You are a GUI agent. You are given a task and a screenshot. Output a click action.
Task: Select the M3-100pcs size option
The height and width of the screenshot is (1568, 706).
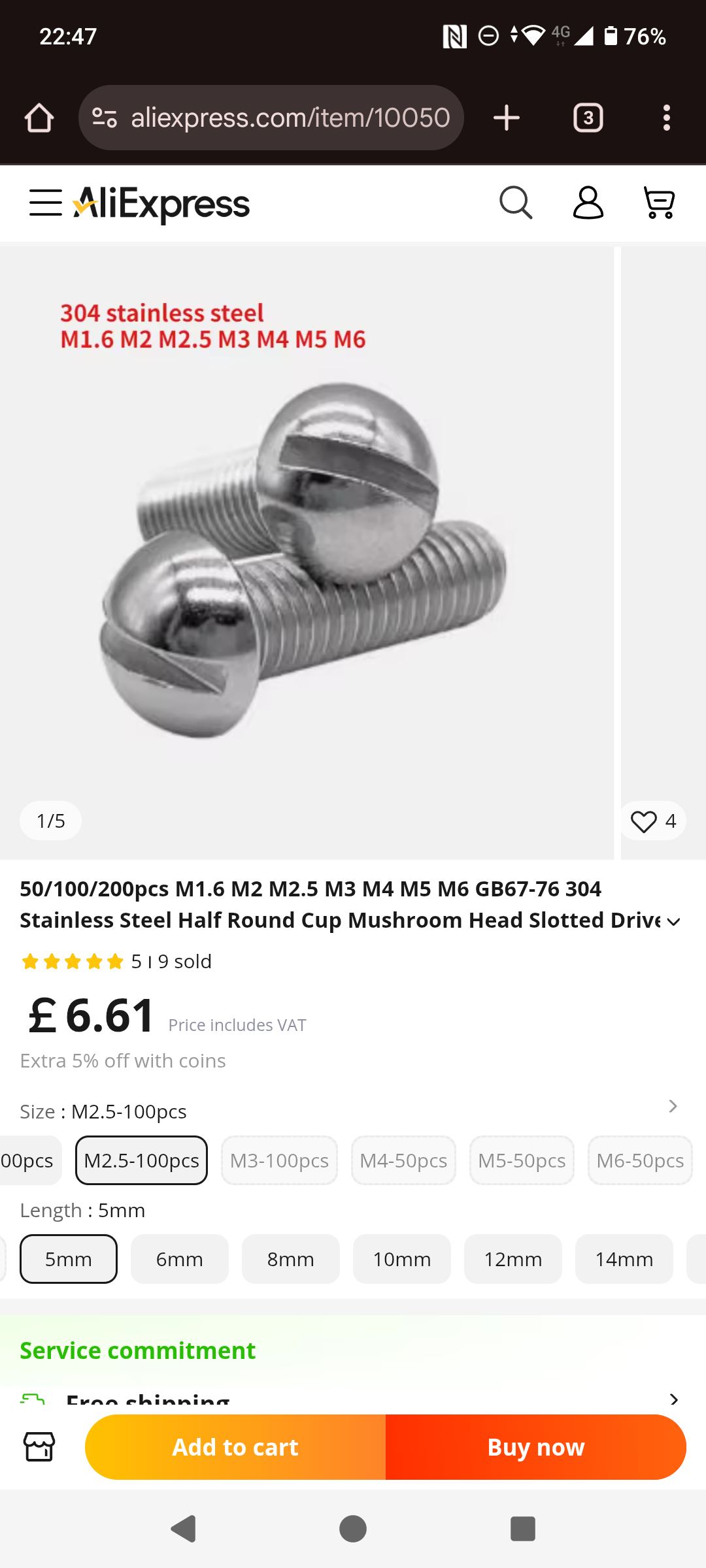tap(279, 1160)
